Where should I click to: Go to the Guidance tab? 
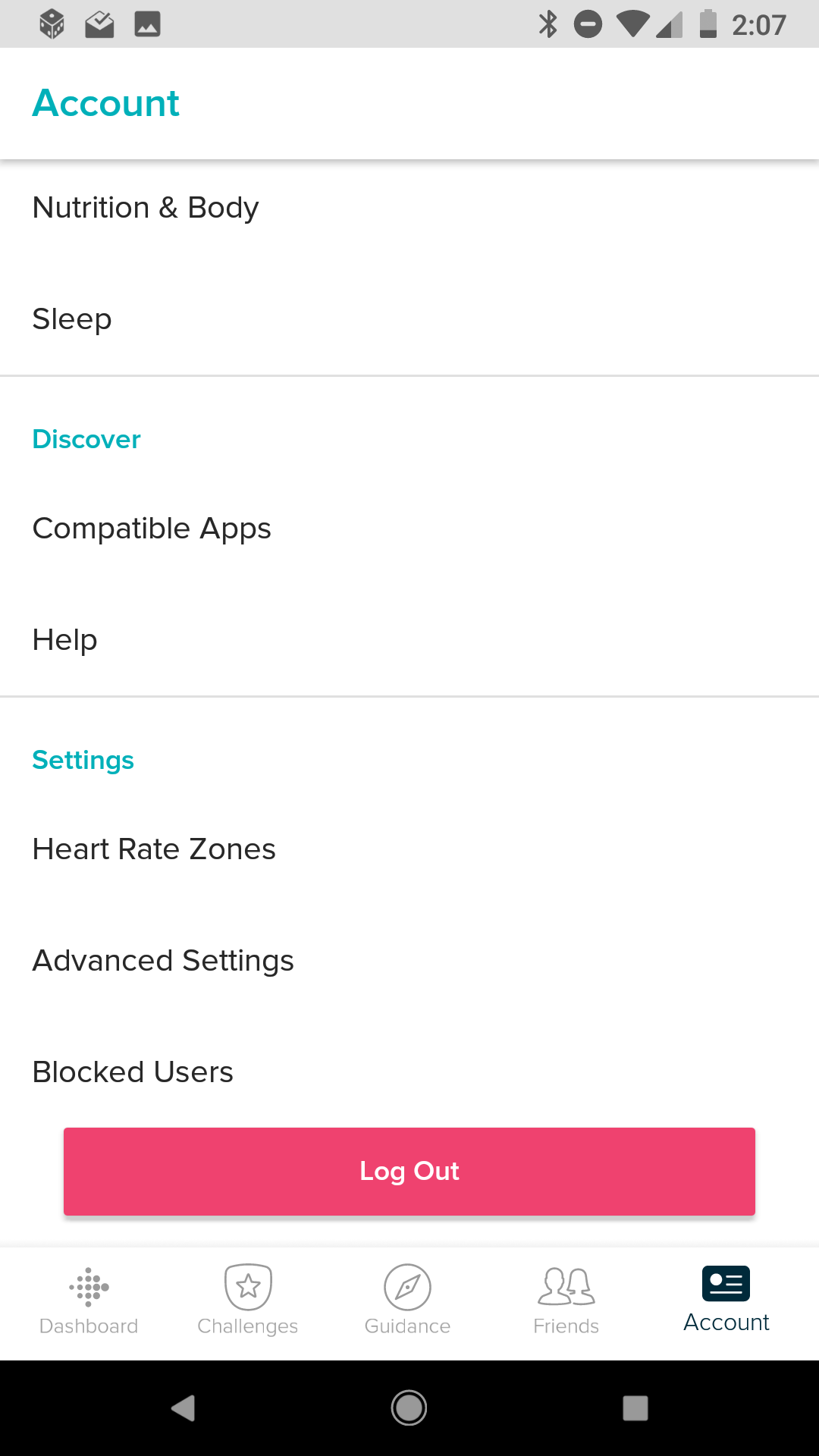[x=408, y=1301]
